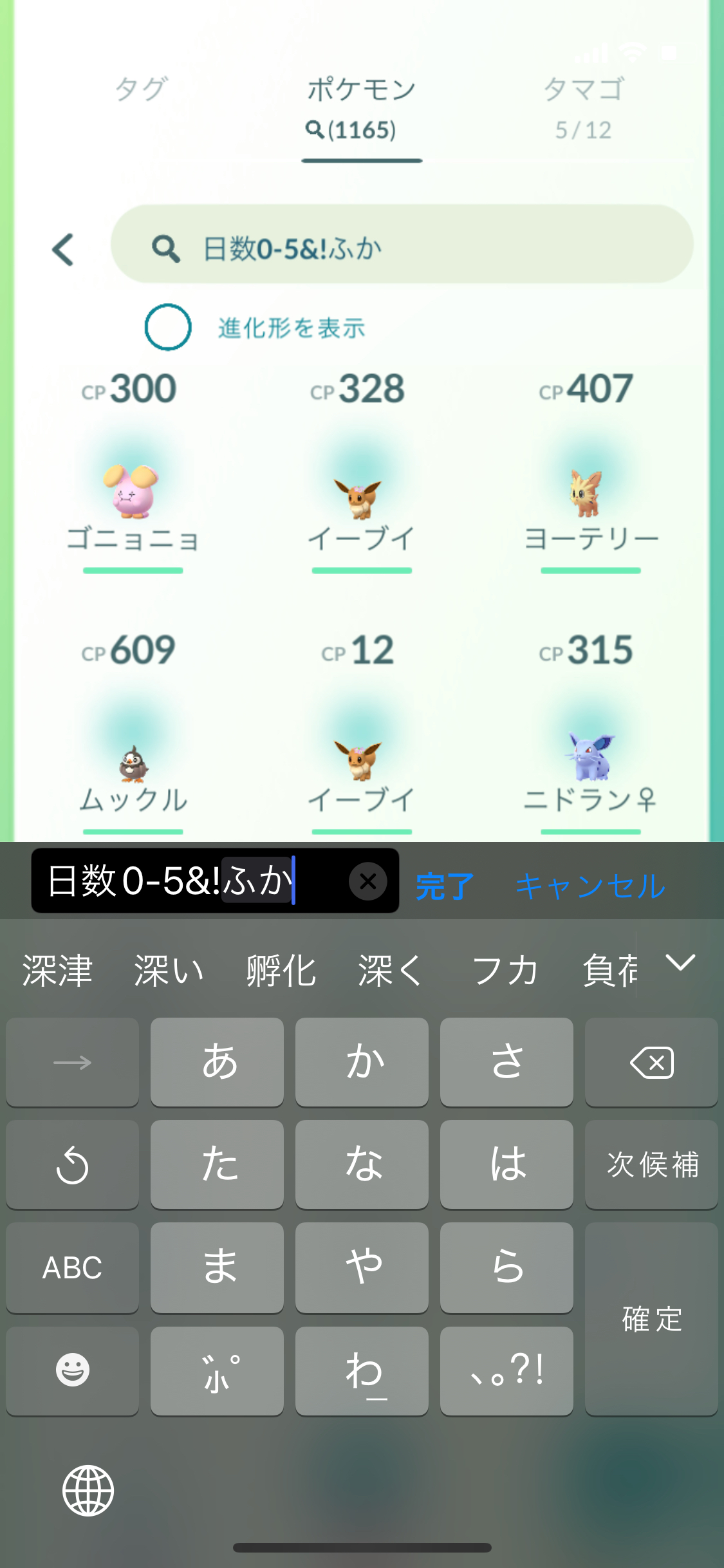
Task: Hit the keyboard backspace key
Action: click(651, 1062)
